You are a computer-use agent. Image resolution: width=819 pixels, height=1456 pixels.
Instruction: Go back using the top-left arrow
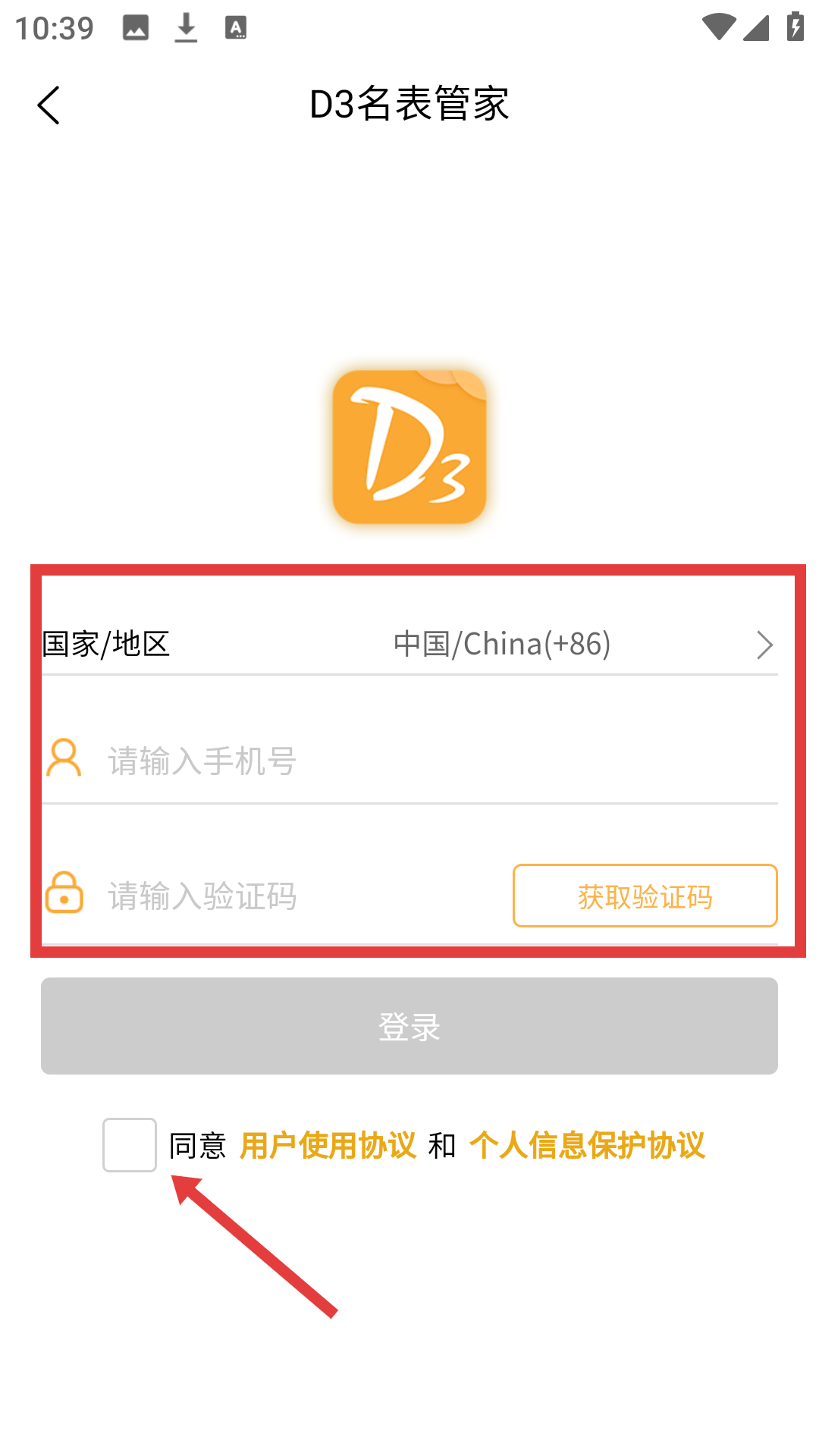pos(49,105)
